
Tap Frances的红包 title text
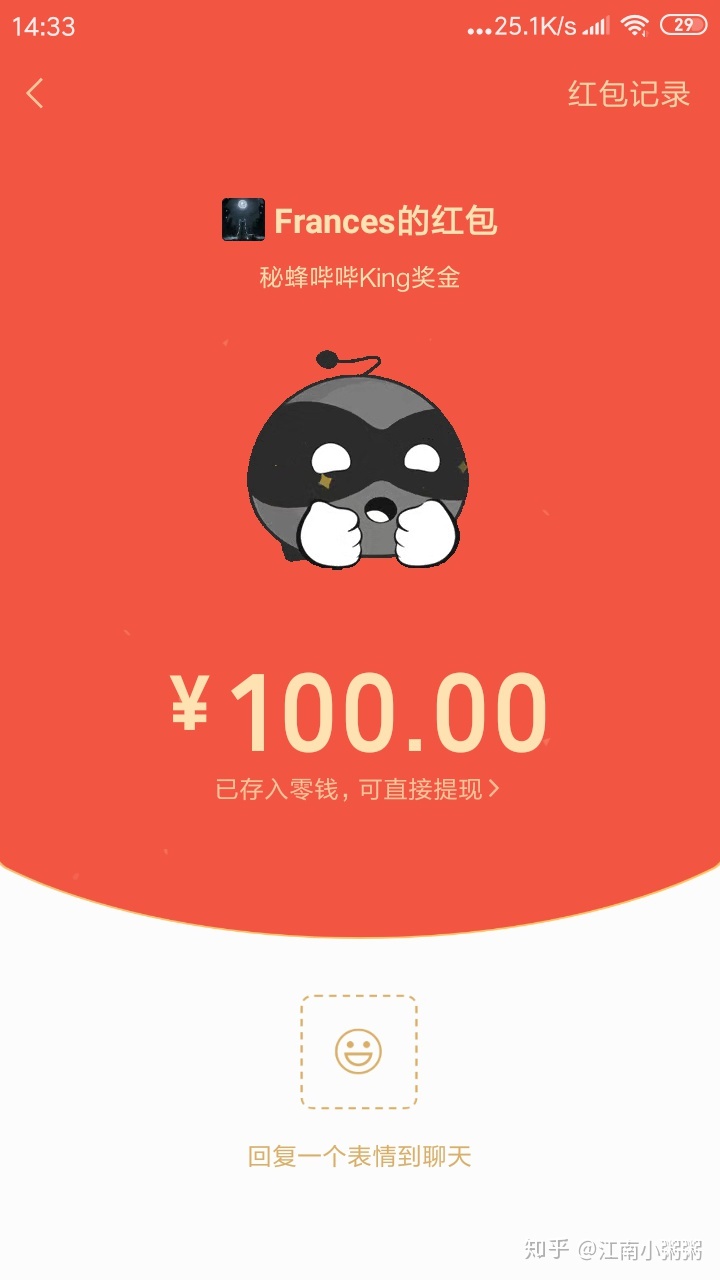click(384, 220)
